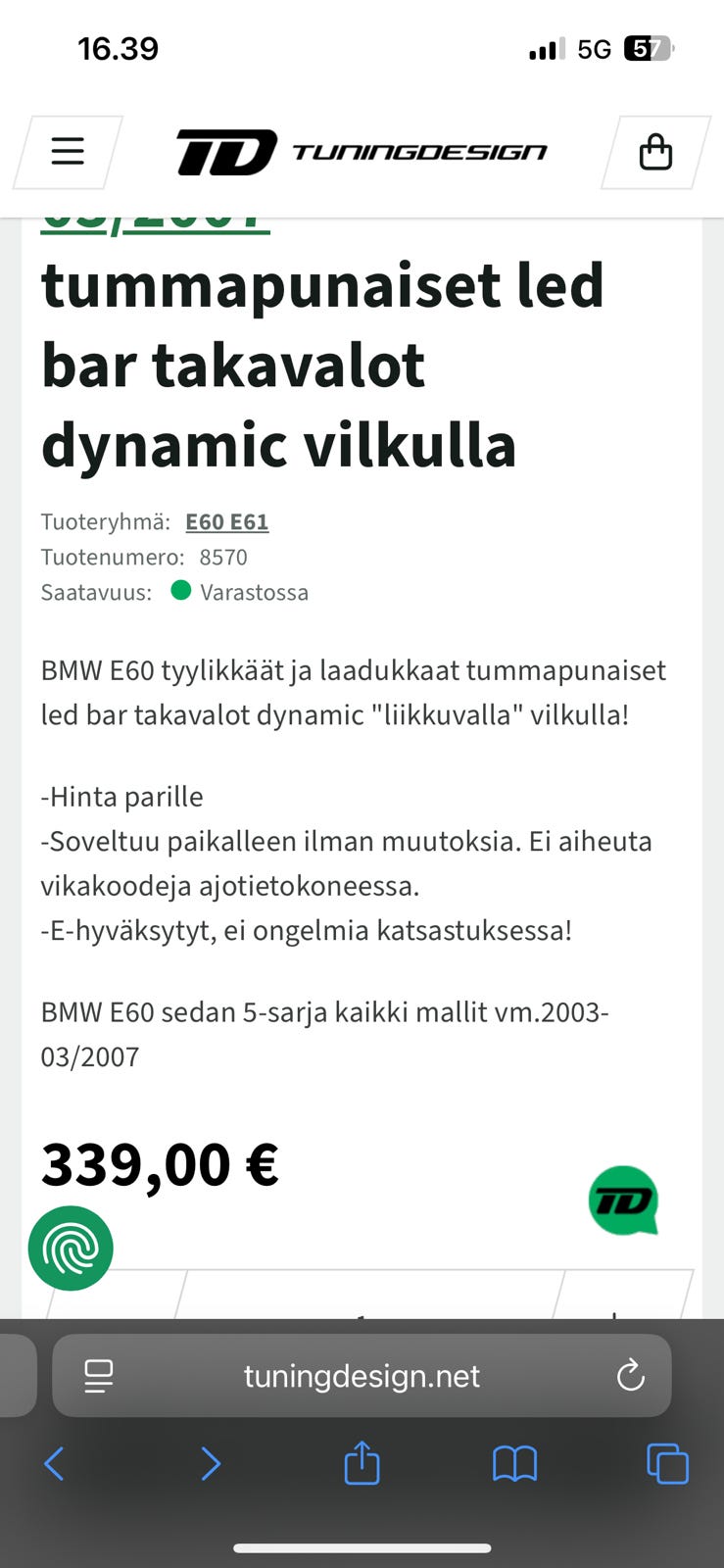Reload the current page
The image size is (724, 1568).
tap(633, 1375)
